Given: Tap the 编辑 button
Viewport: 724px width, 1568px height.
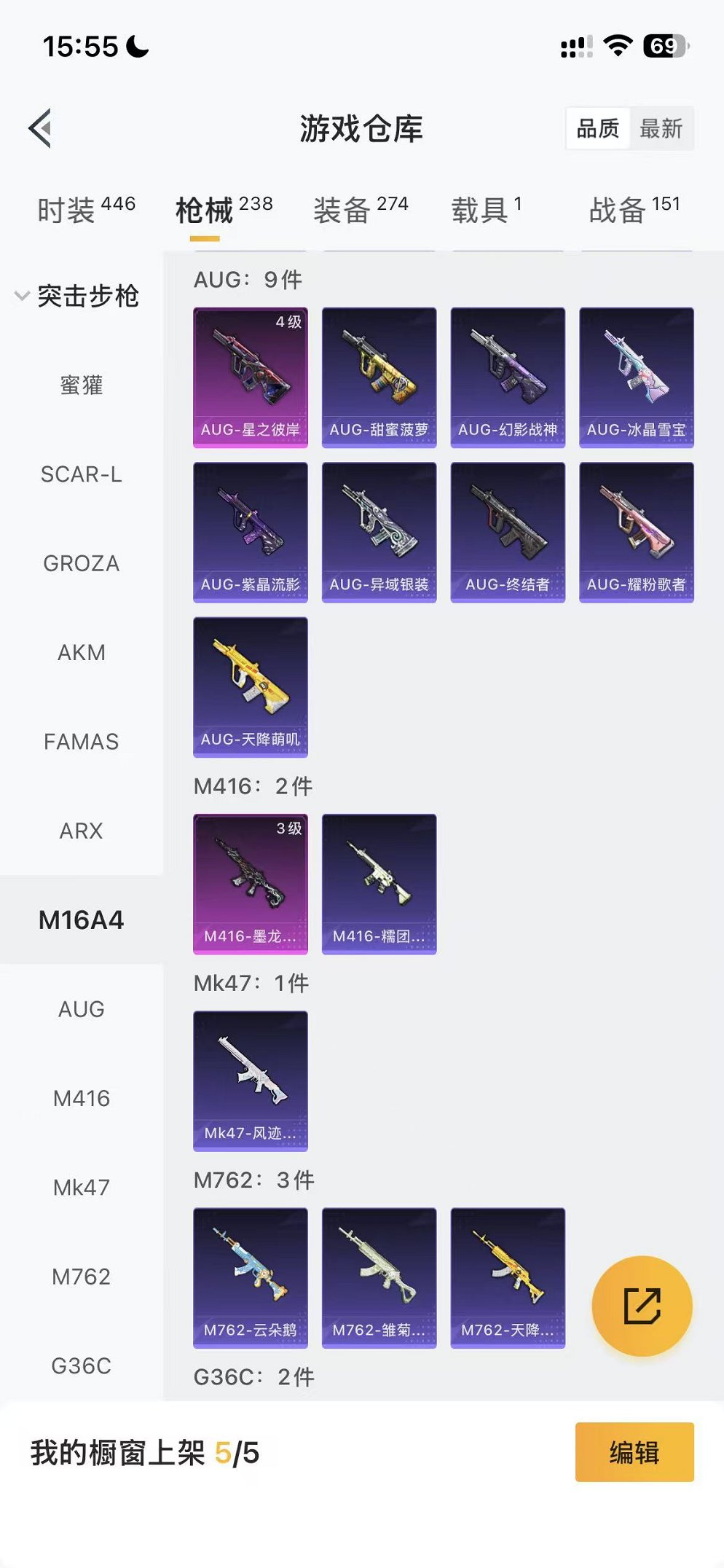Looking at the screenshot, I should [x=634, y=1452].
